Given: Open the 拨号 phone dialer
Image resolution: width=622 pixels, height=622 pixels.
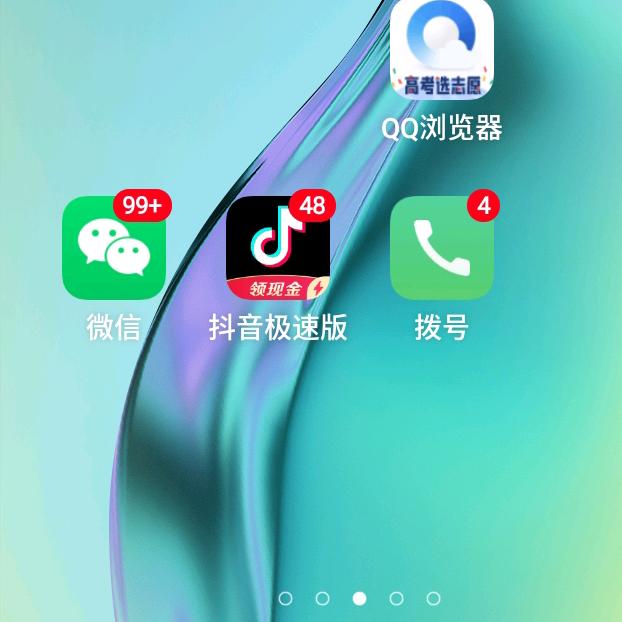Looking at the screenshot, I should click(441, 249).
